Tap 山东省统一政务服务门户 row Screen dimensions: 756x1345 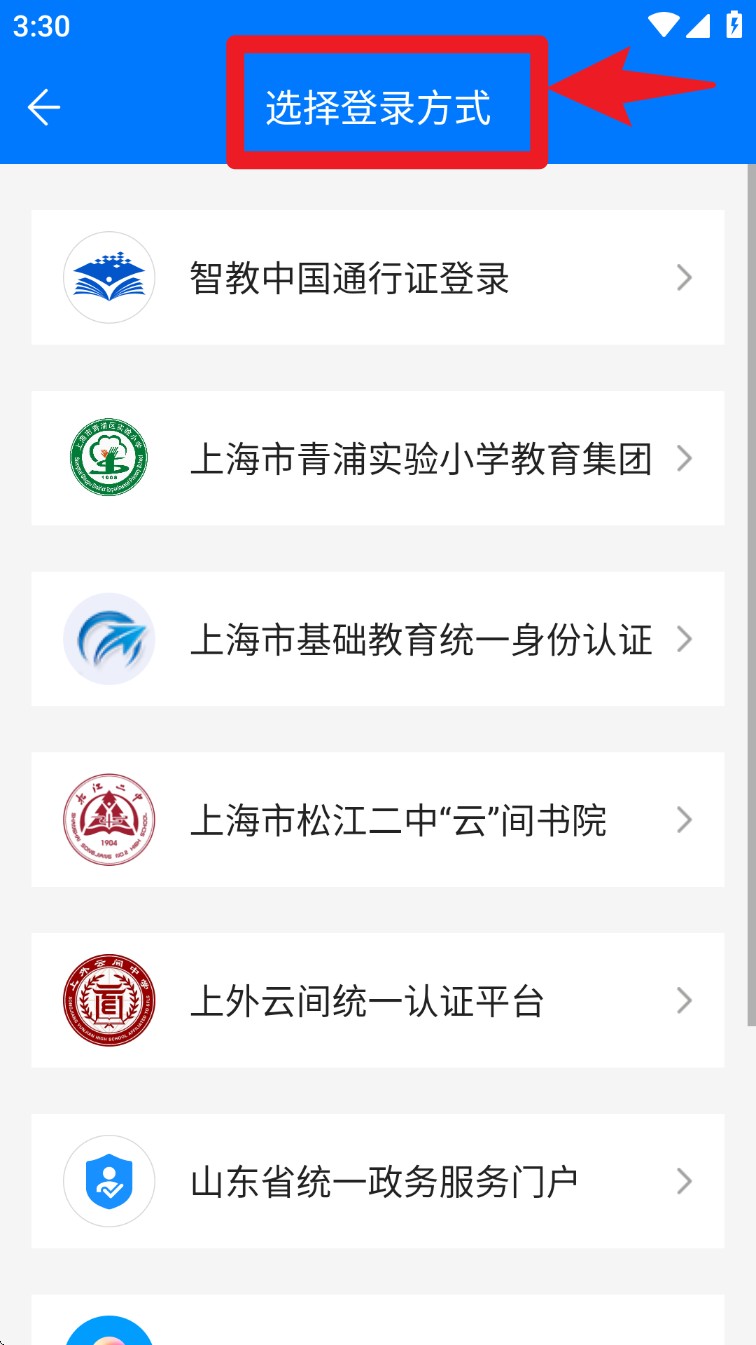pos(377,1182)
